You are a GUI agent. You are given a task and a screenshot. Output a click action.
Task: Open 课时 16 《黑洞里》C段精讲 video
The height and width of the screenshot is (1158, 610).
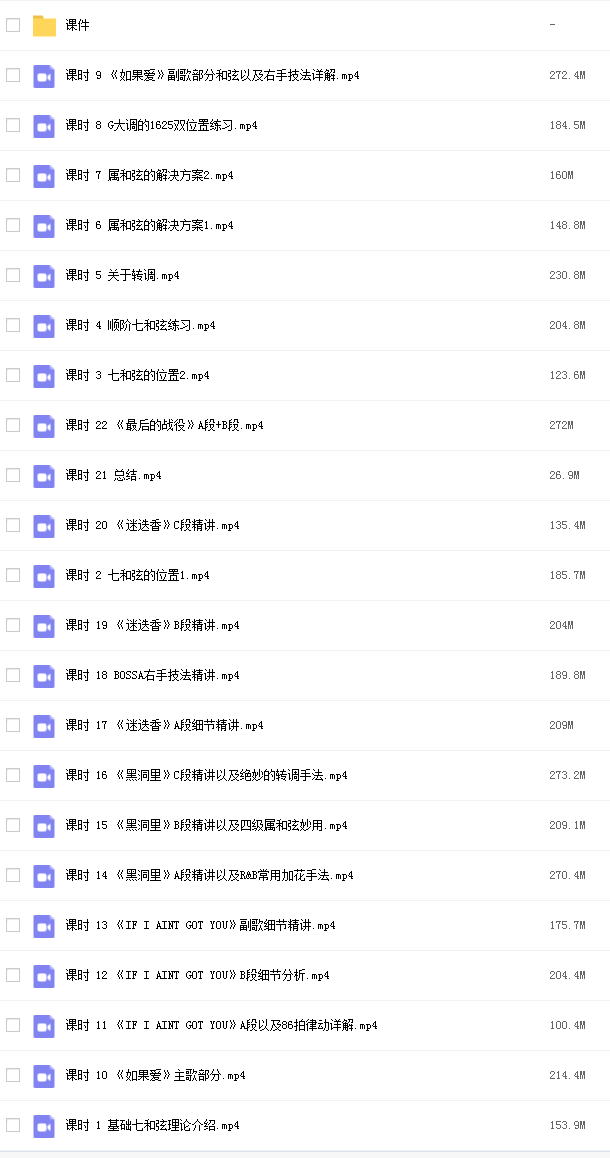pos(206,775)
